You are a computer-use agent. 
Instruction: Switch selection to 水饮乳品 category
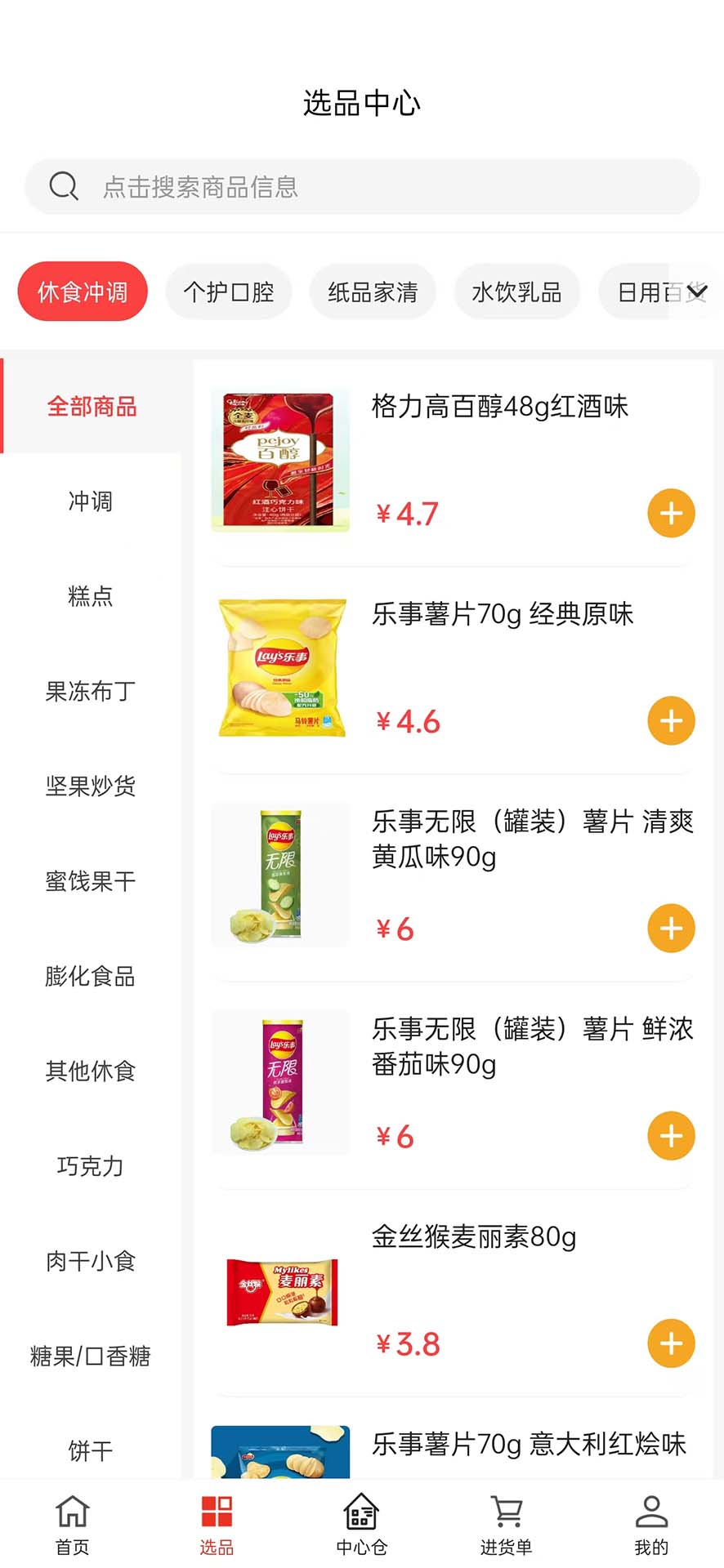point(516,292)
